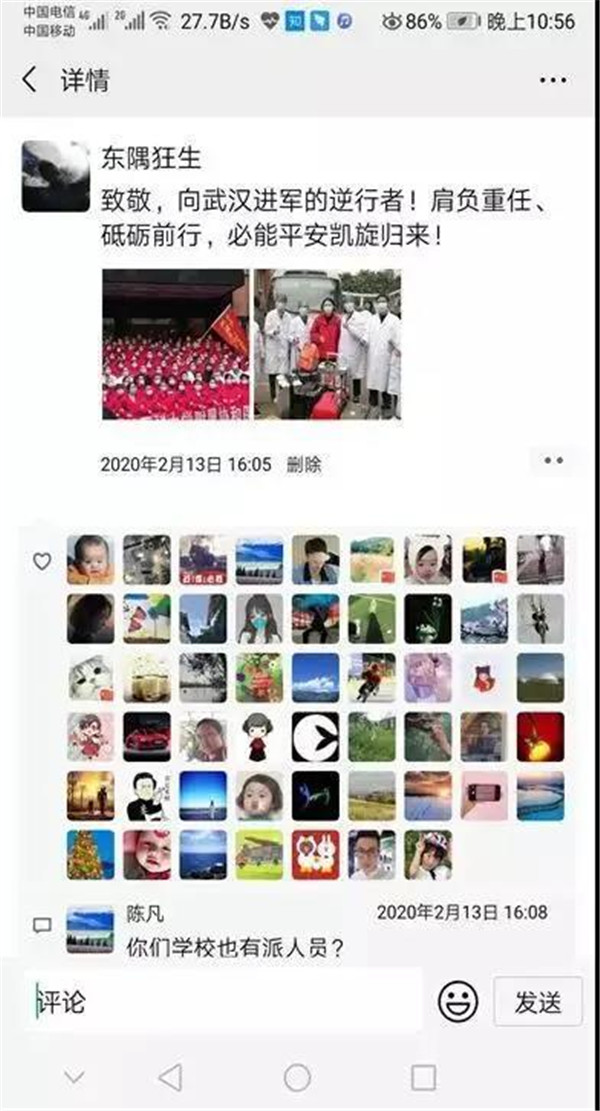
Task: Open 东隅狂生's profile avatar
Action: 56,176
